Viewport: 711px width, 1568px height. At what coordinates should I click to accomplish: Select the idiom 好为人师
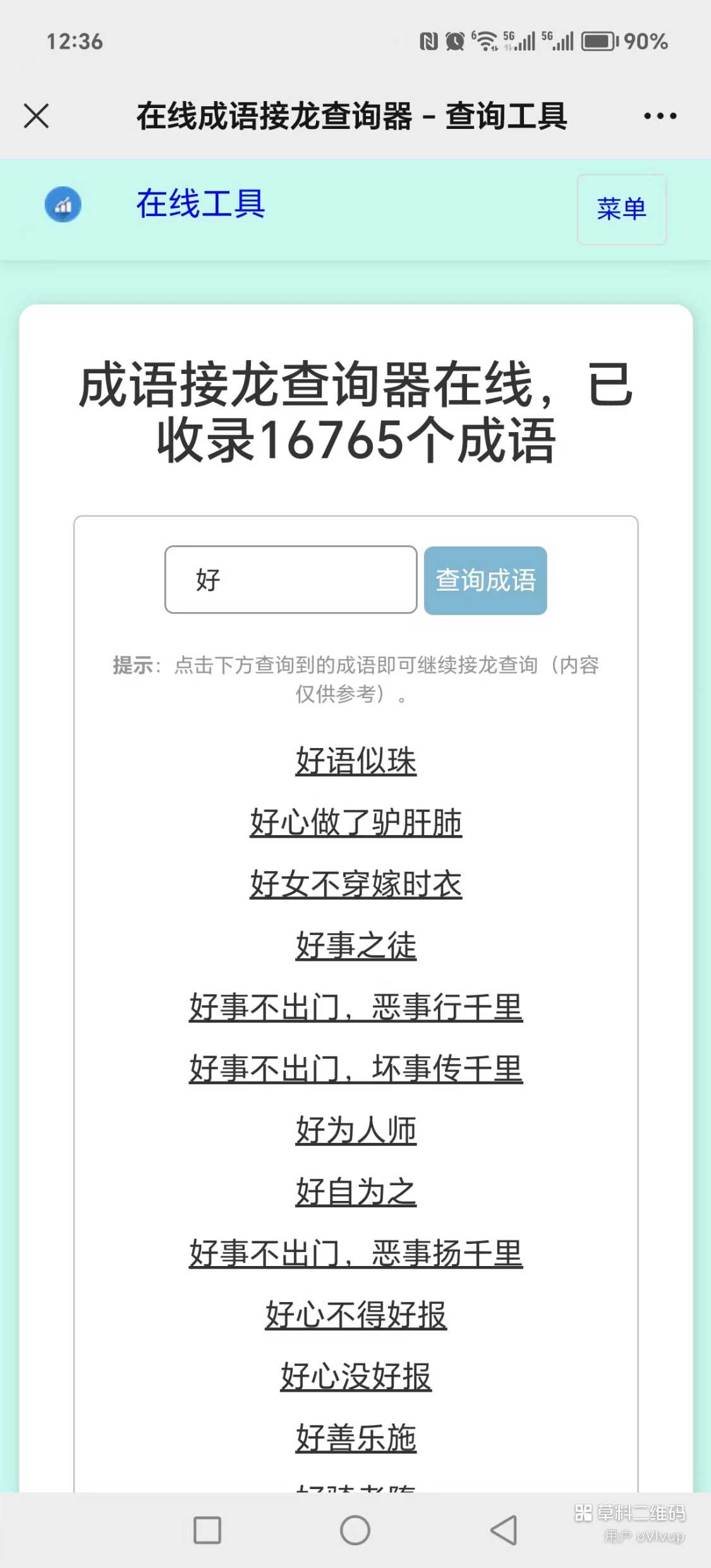coord(356,1131)
